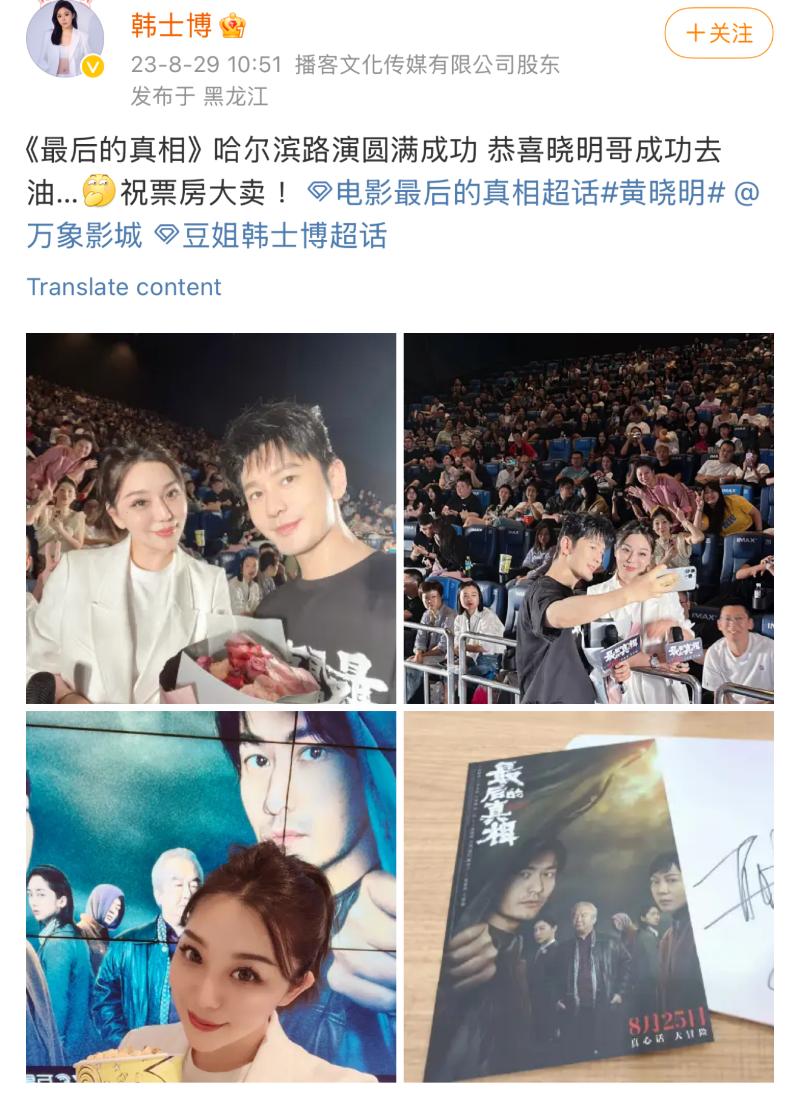Visit the @万象影城 mention

84,236
